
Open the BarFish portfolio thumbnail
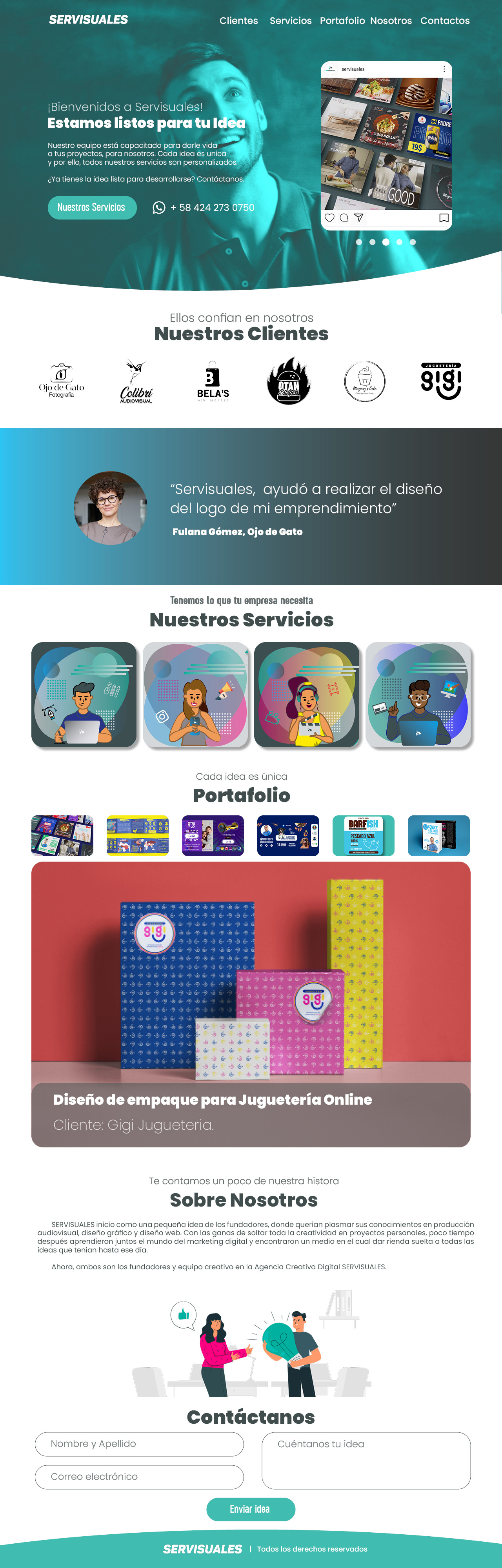point(363,835)
